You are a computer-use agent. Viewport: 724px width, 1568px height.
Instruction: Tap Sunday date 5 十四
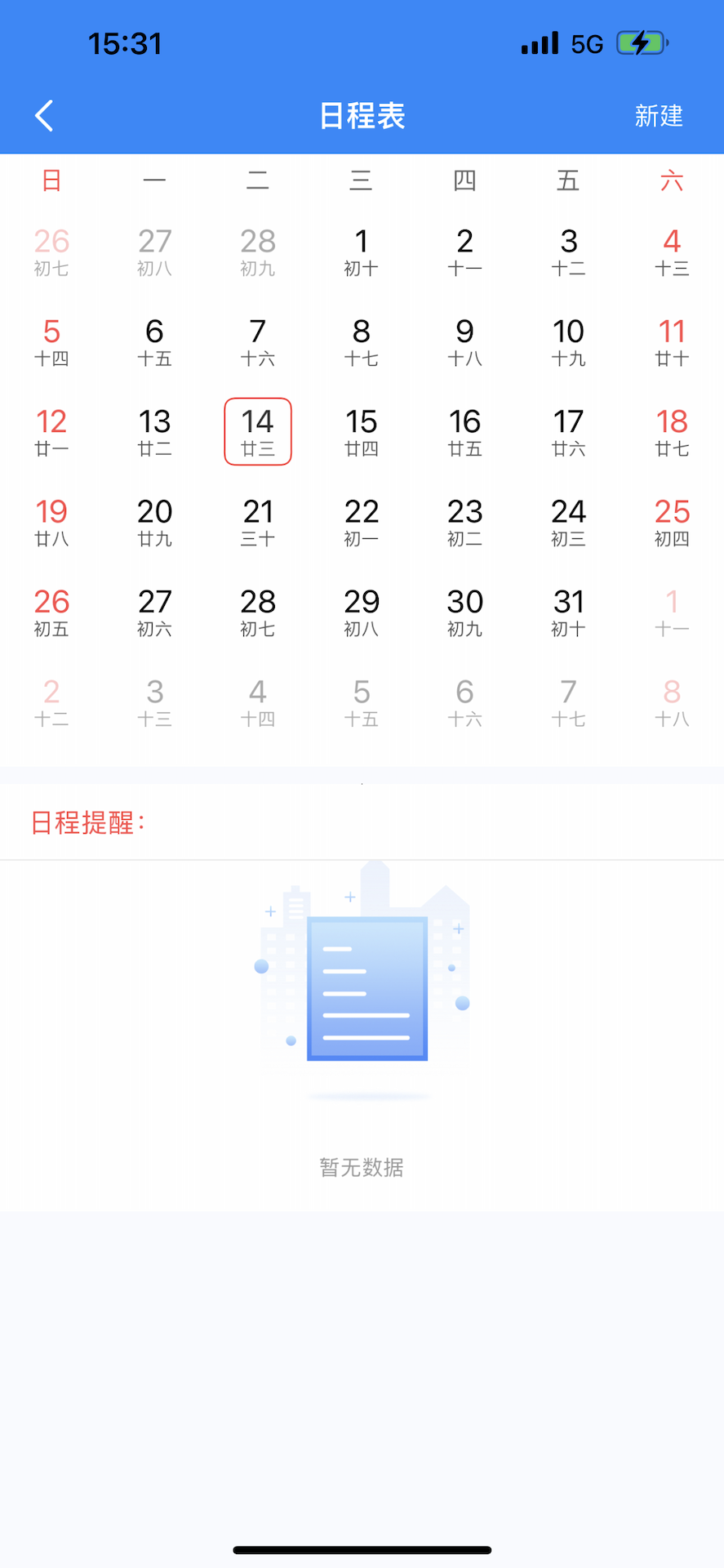pos(51,341)
